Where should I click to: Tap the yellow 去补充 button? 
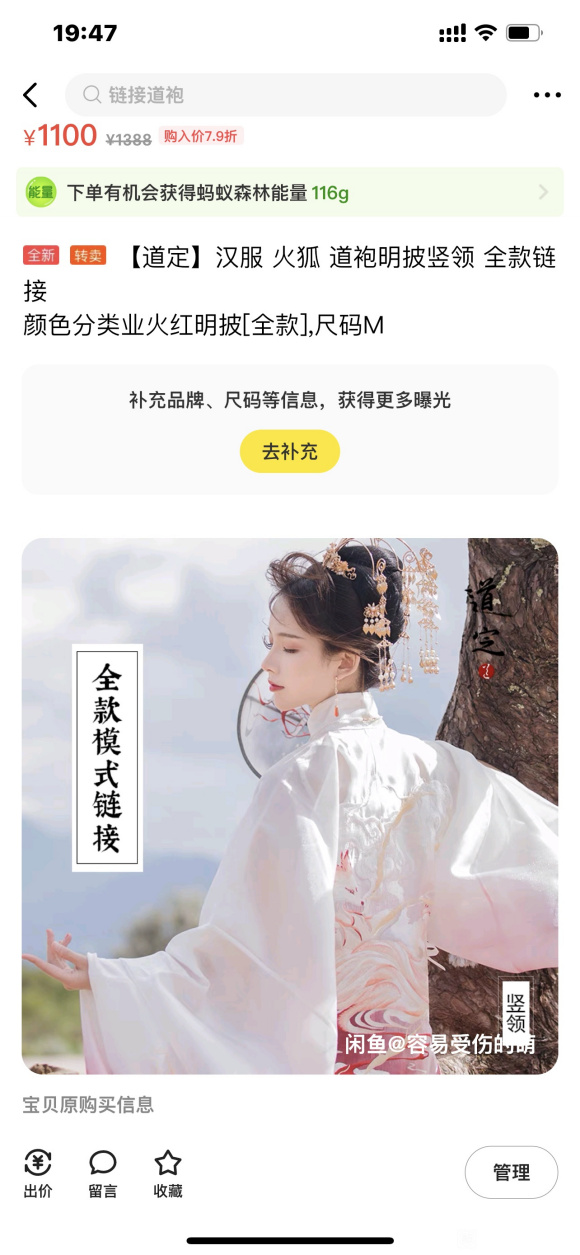tap(290, 452)
